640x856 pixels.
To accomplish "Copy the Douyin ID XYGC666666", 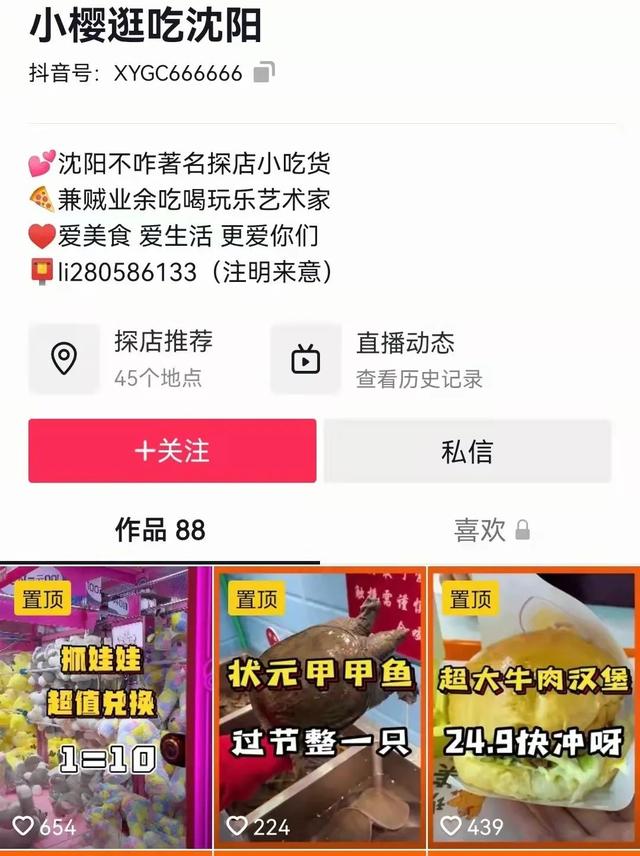I will [x=264, y=73].
